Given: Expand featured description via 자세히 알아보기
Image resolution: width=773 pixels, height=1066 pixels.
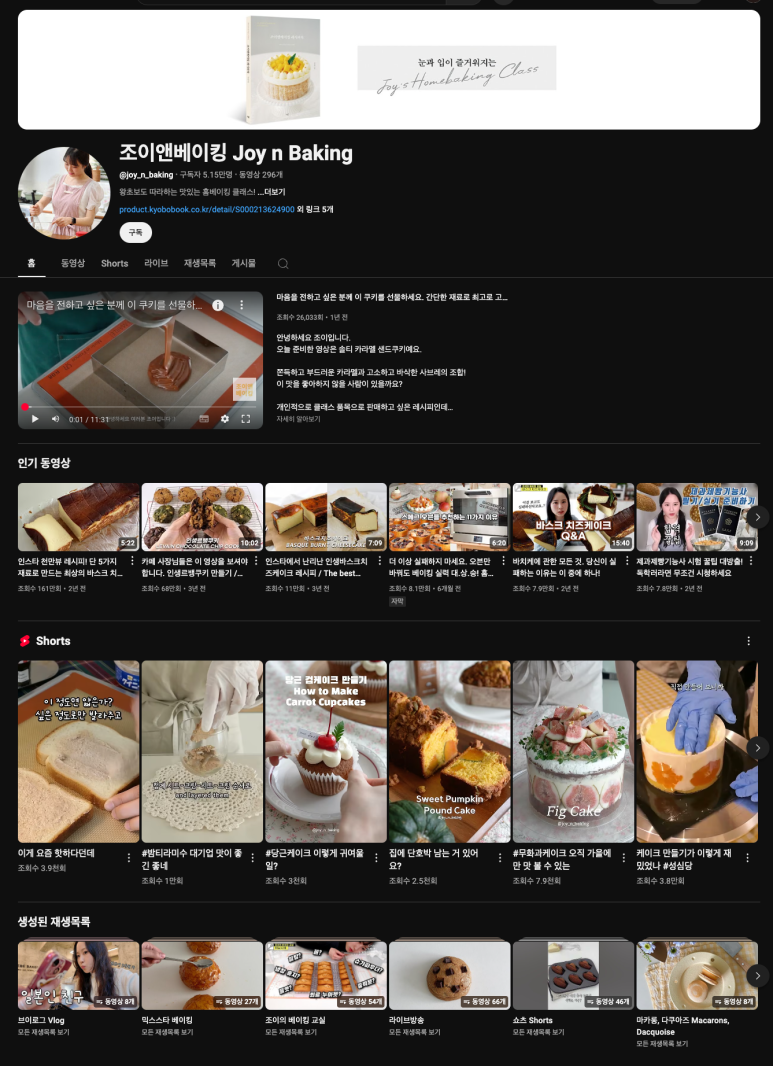Looking at the screenshot, I should tap(298, 419).
